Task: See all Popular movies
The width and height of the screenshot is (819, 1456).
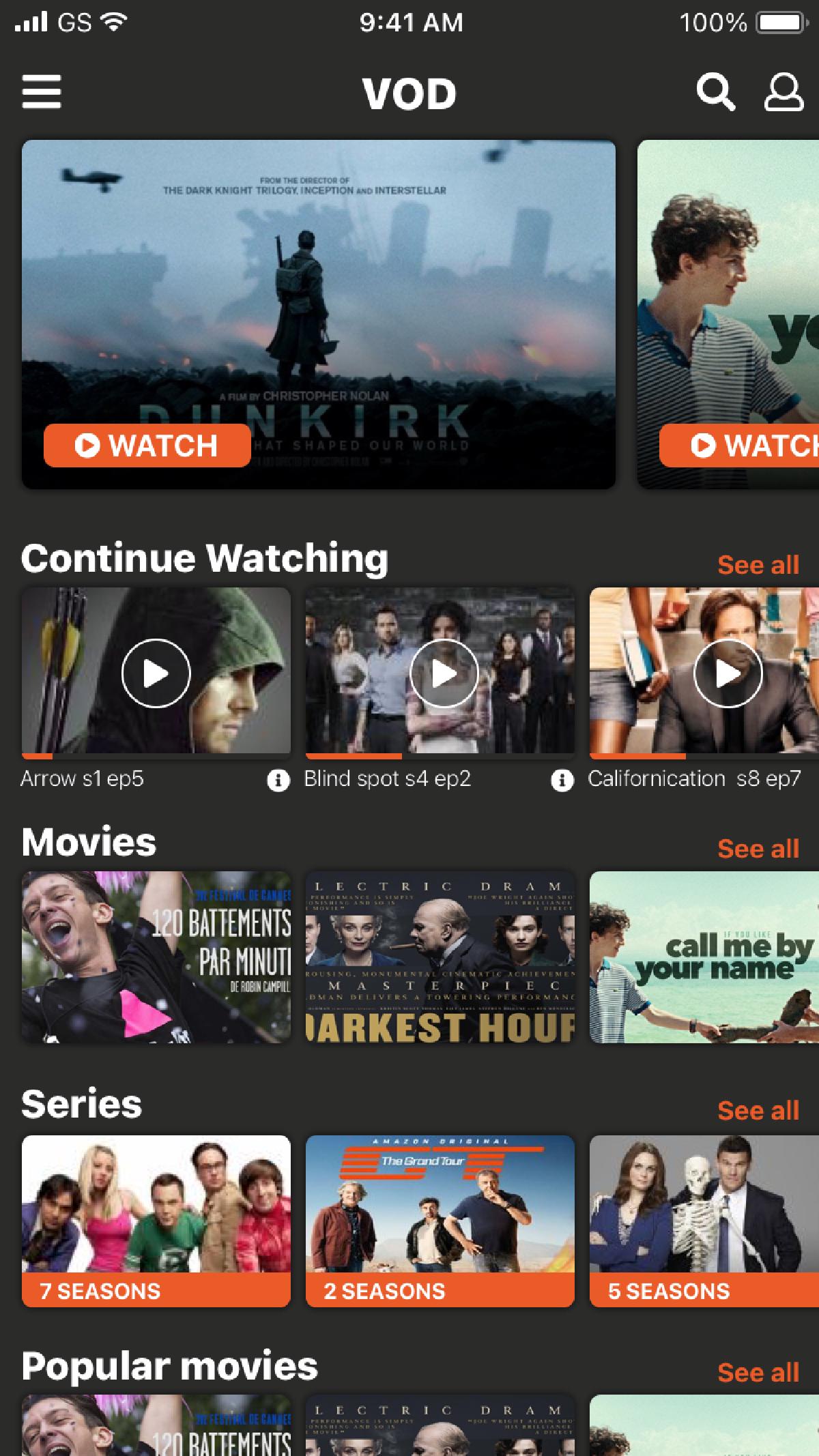Action: 758,1373
